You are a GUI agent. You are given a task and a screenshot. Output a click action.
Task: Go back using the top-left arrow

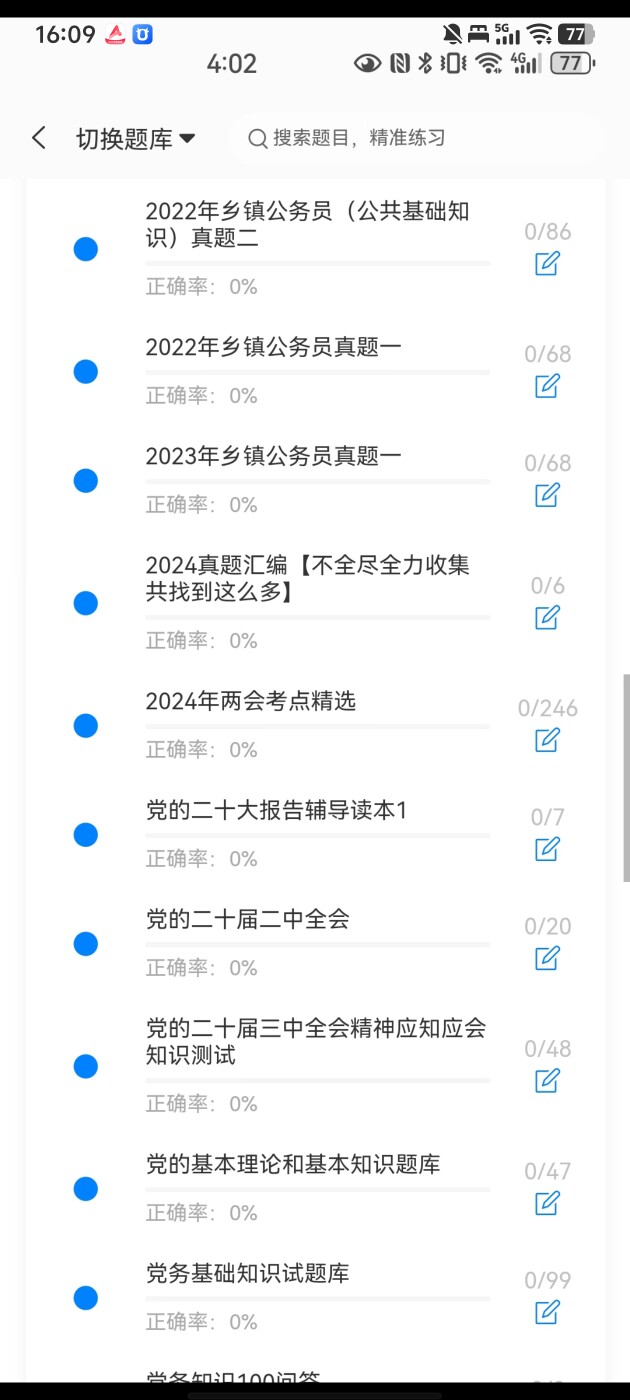39,138
